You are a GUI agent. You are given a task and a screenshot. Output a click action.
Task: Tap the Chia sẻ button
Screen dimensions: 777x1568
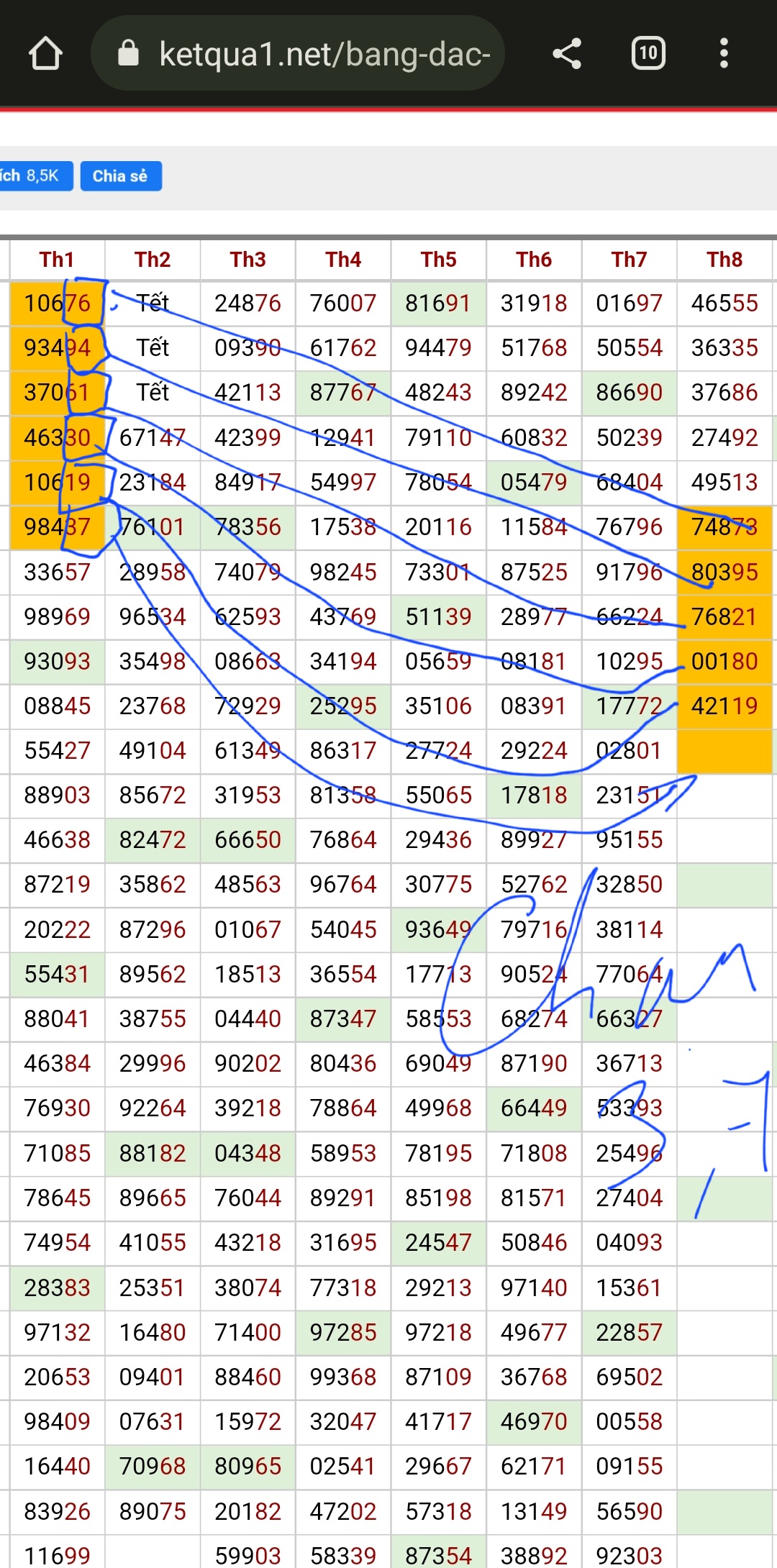pos(121,176)
